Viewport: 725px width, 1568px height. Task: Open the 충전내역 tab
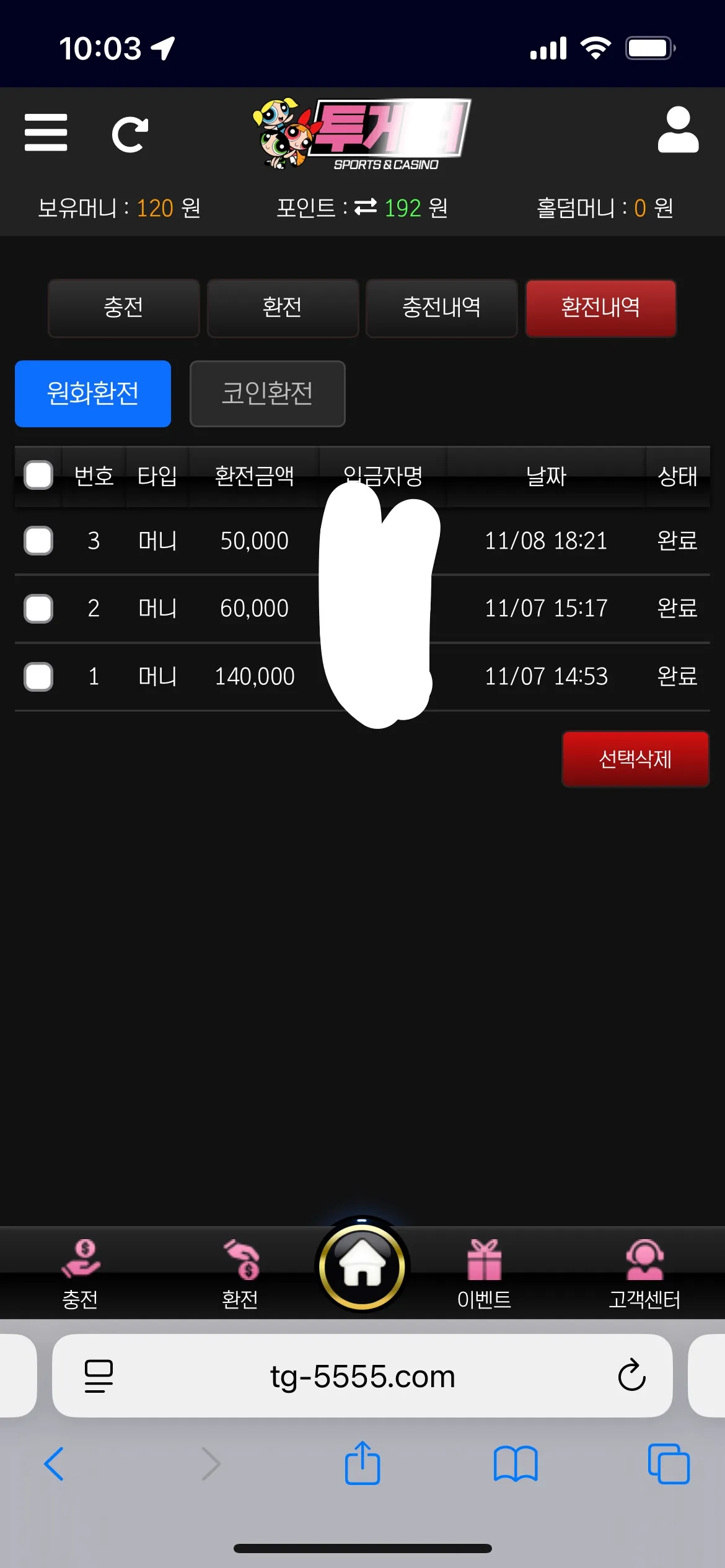[441, 308]
